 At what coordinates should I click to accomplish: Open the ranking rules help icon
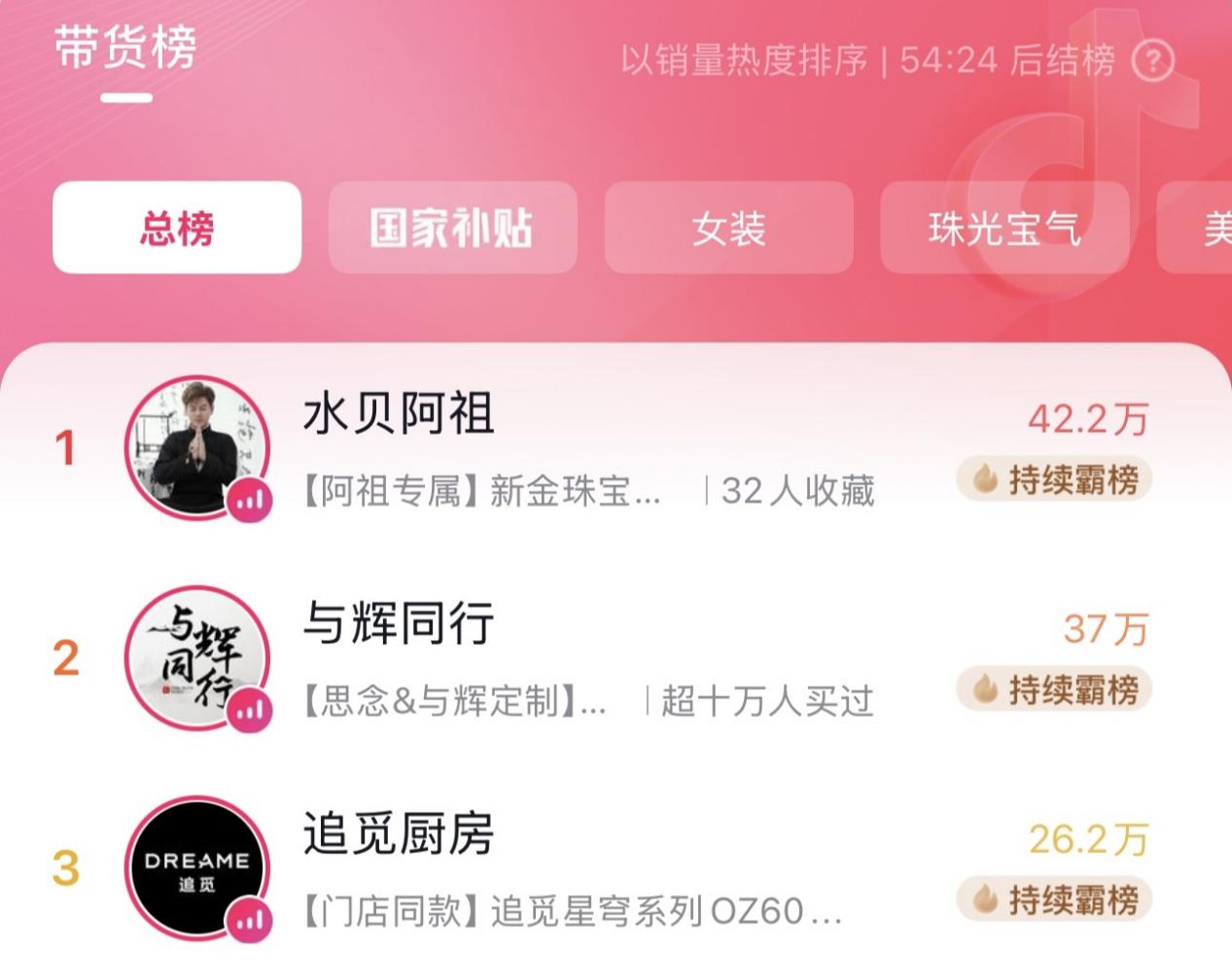pos(1153,61)
